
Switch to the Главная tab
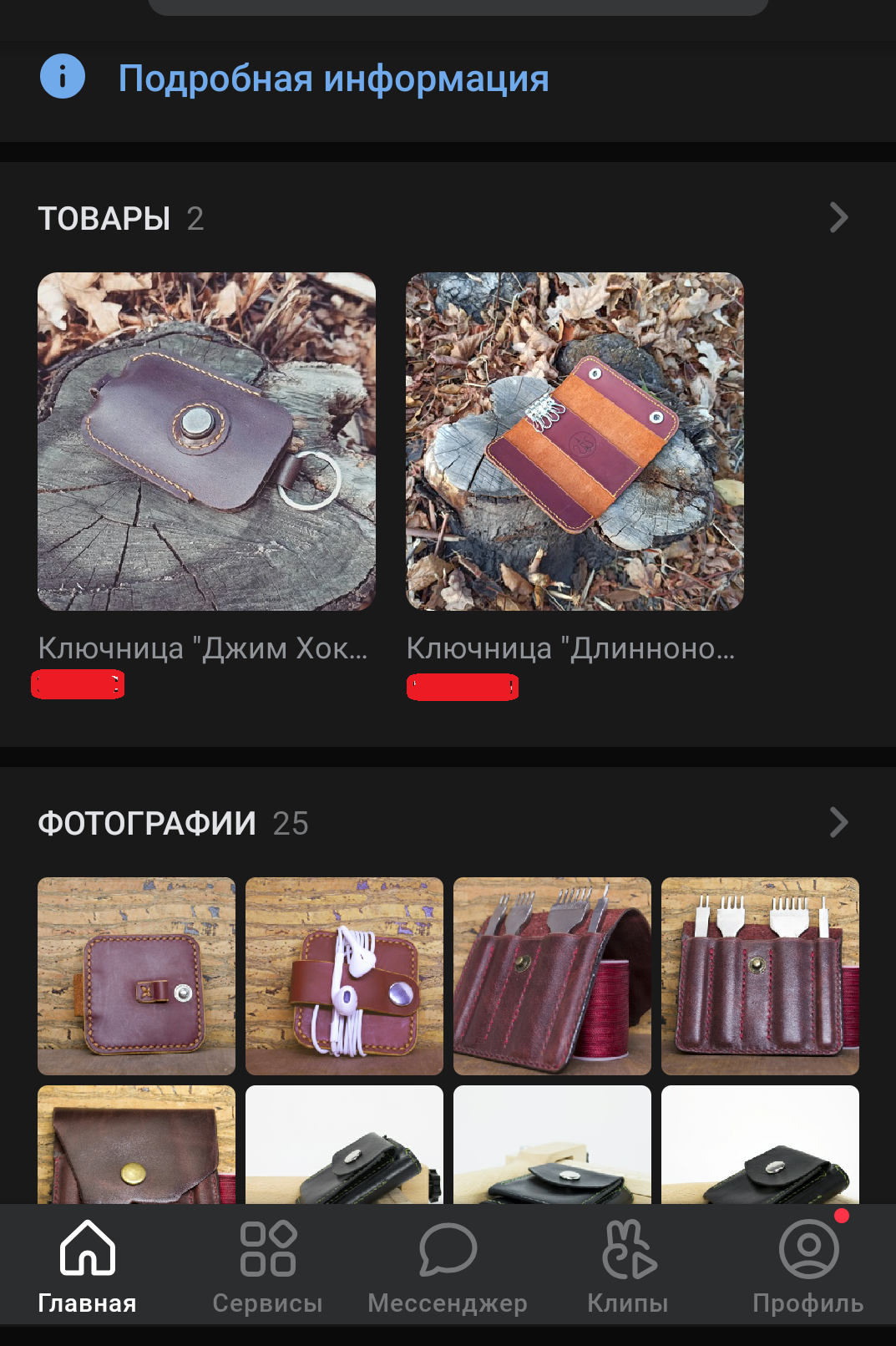pyautogui.click(x=87, y=1265)
